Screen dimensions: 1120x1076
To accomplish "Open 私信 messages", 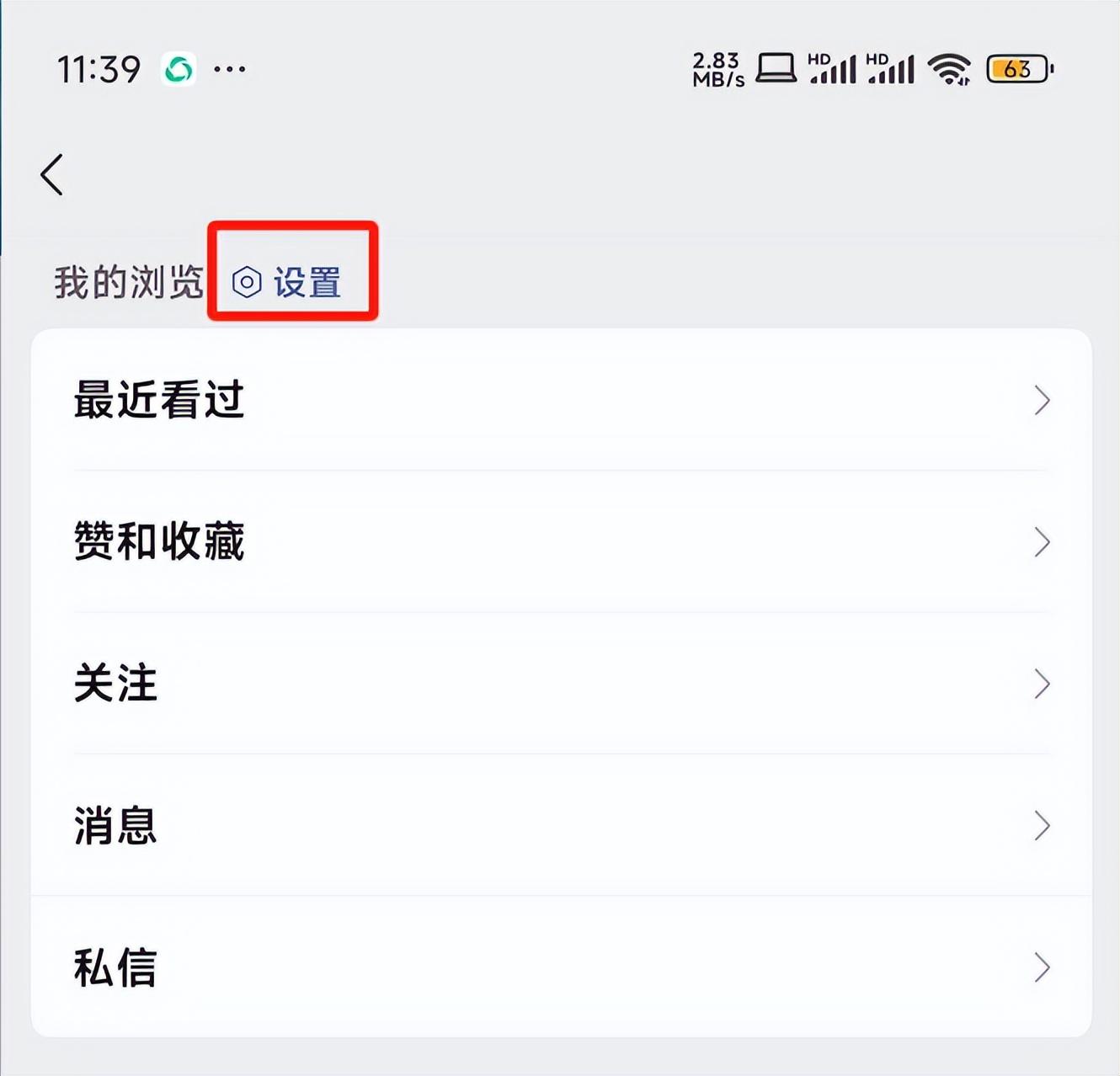I will 561,967.
